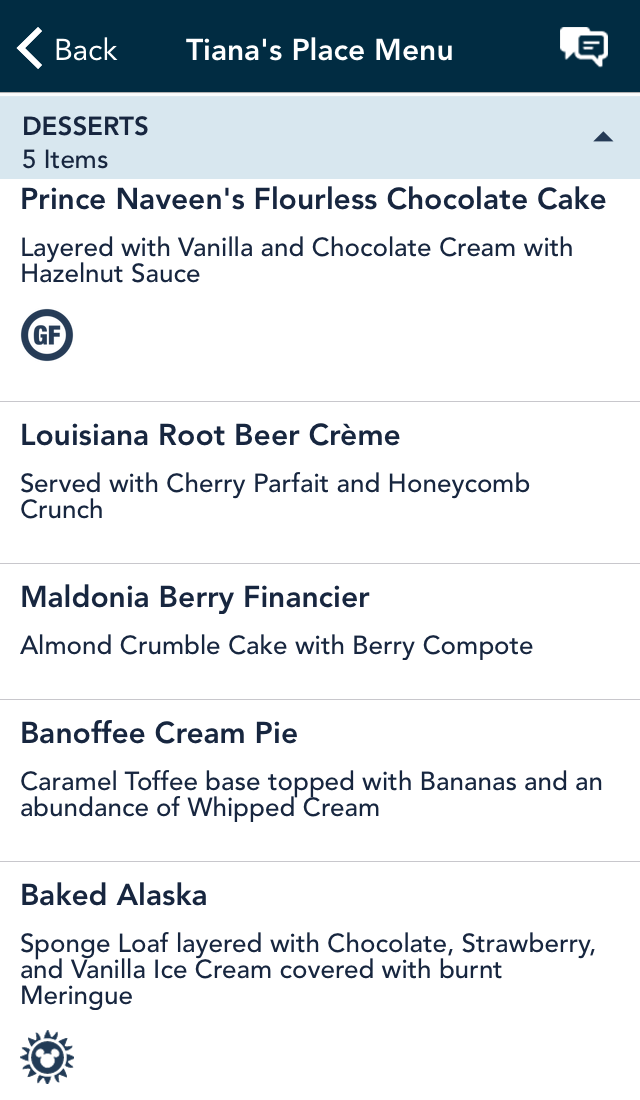Collapse the Desserts section
This screenshot has height=1100, width=640.
pos(603,137)
